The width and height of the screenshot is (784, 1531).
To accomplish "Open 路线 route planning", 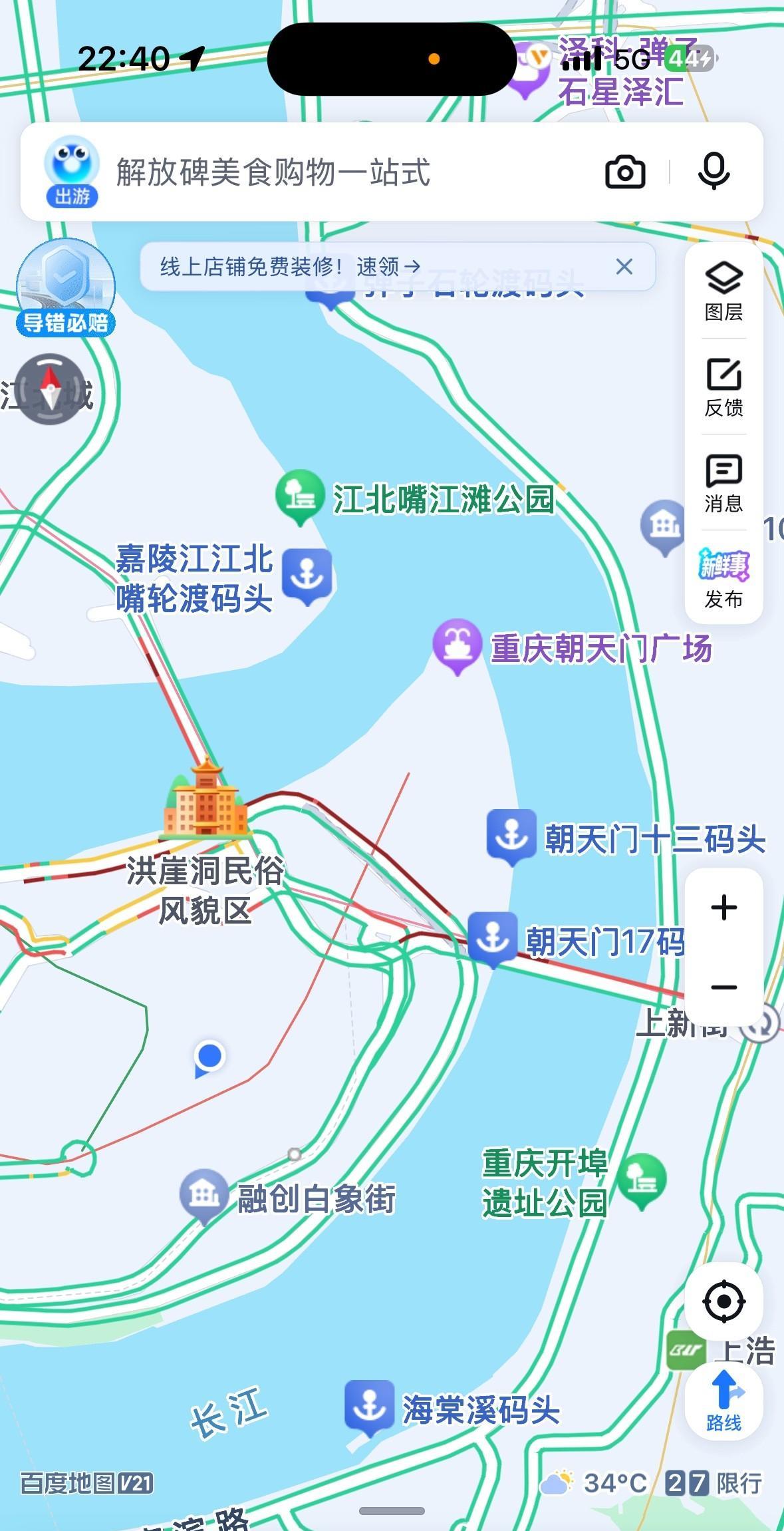I will pos(723,1401).
